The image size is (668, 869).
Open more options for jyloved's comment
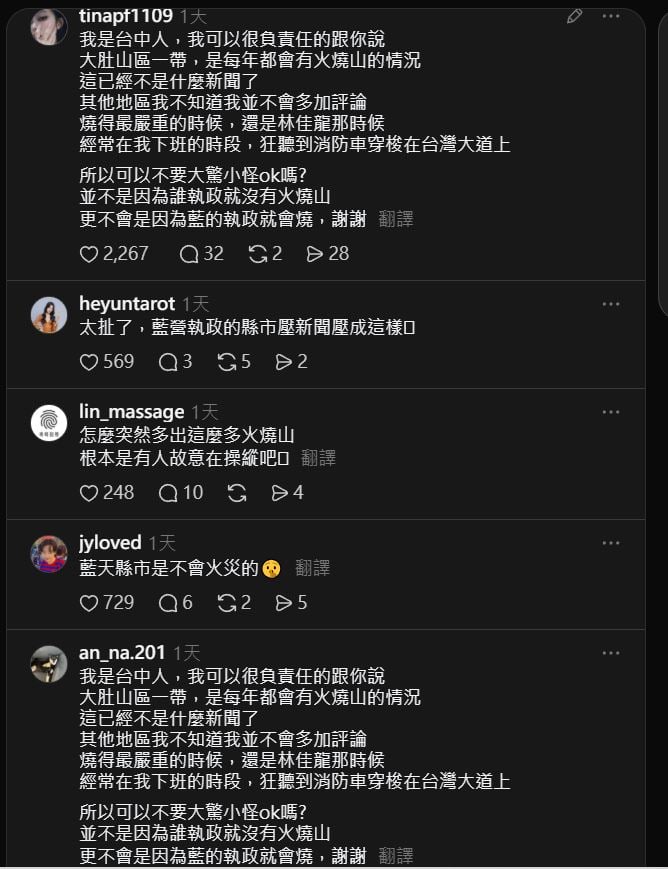(x=611, y=543)
